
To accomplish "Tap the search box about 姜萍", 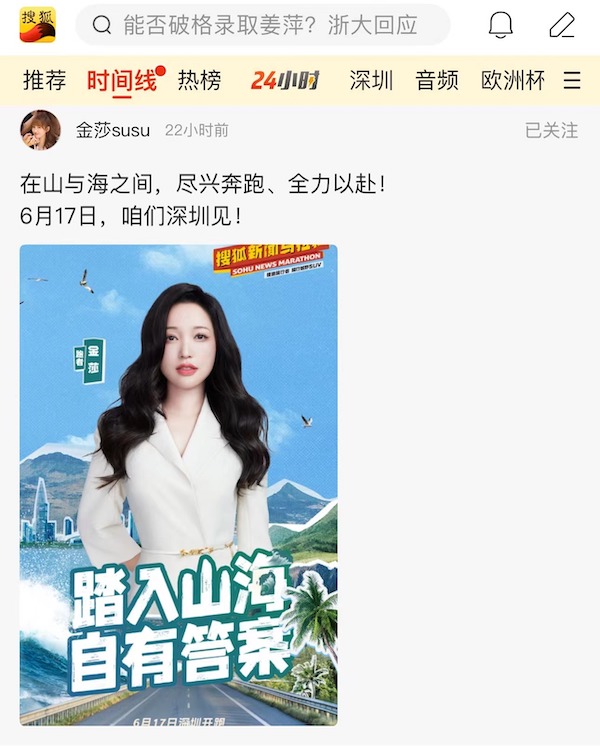I will click(x=262, y=25).
